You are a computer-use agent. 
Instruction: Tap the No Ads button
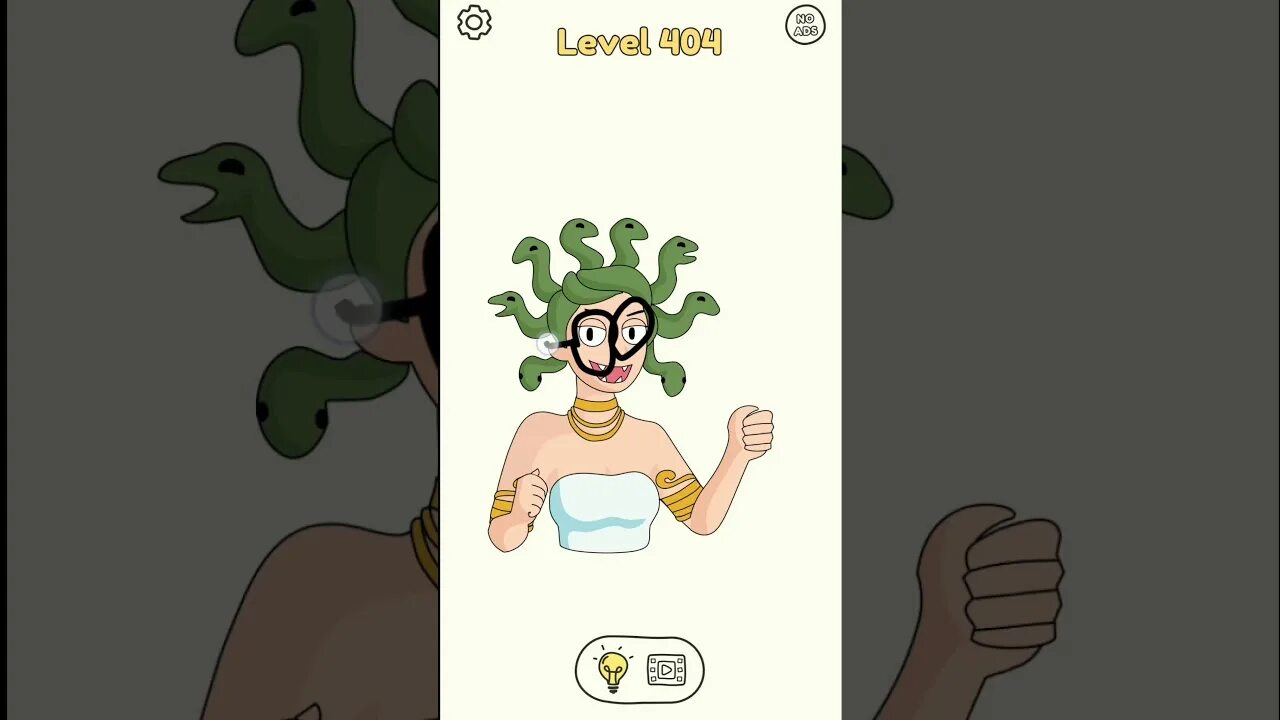pos(805,25)
